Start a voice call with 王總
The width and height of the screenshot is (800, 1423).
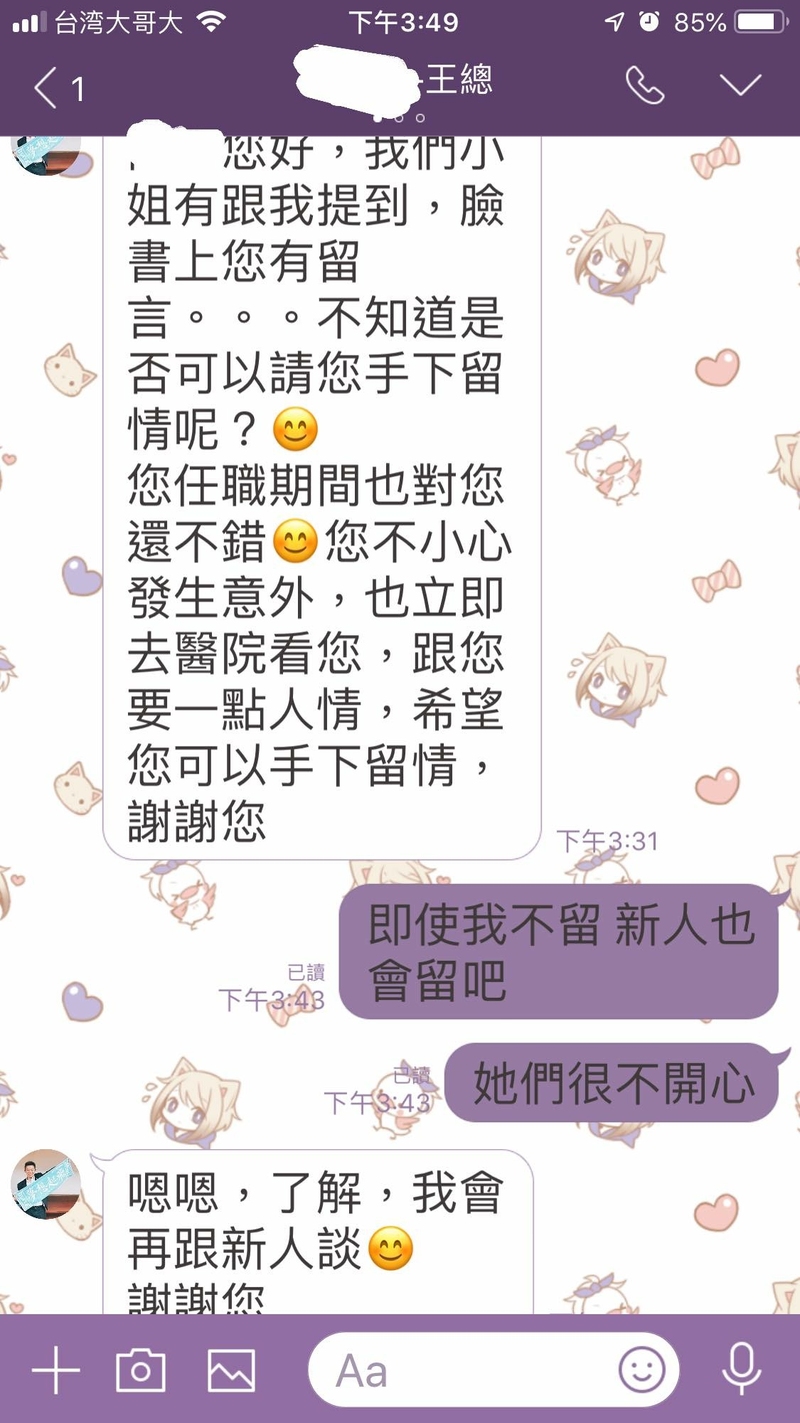click(645, 86)
